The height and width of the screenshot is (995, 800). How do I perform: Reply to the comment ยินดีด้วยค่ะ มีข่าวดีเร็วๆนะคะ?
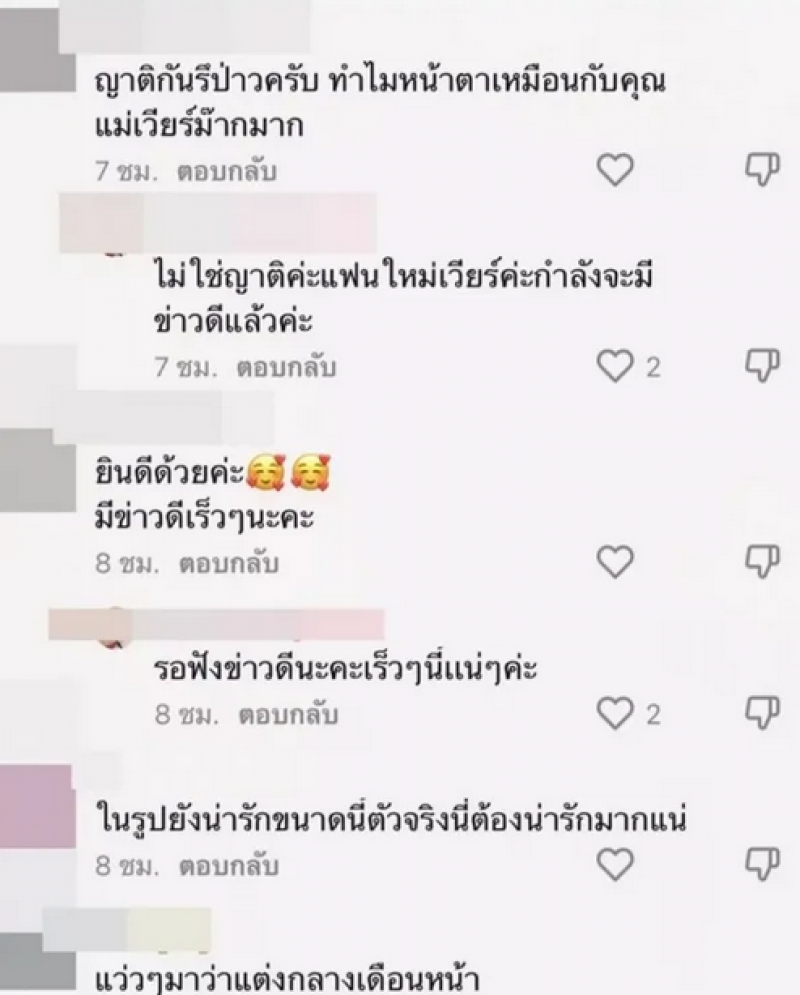[227, 564]
